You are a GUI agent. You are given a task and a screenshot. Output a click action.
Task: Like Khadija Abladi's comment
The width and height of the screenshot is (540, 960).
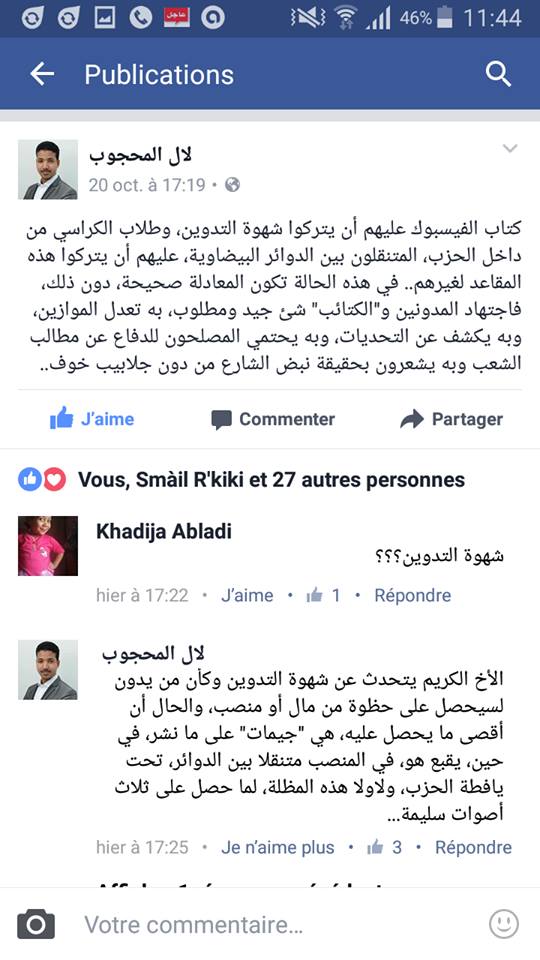tap(247, 595)
